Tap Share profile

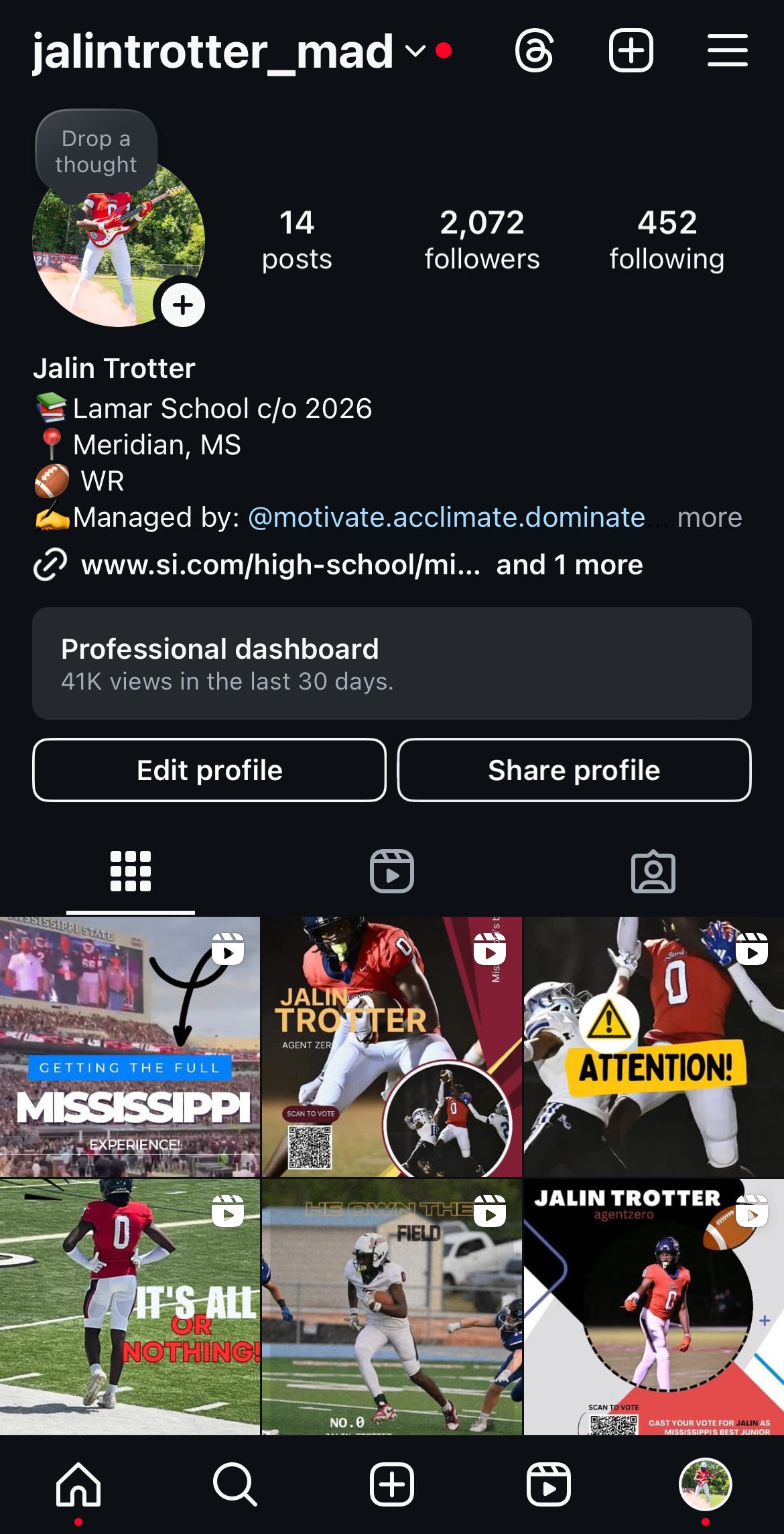(x=574, y=770)
